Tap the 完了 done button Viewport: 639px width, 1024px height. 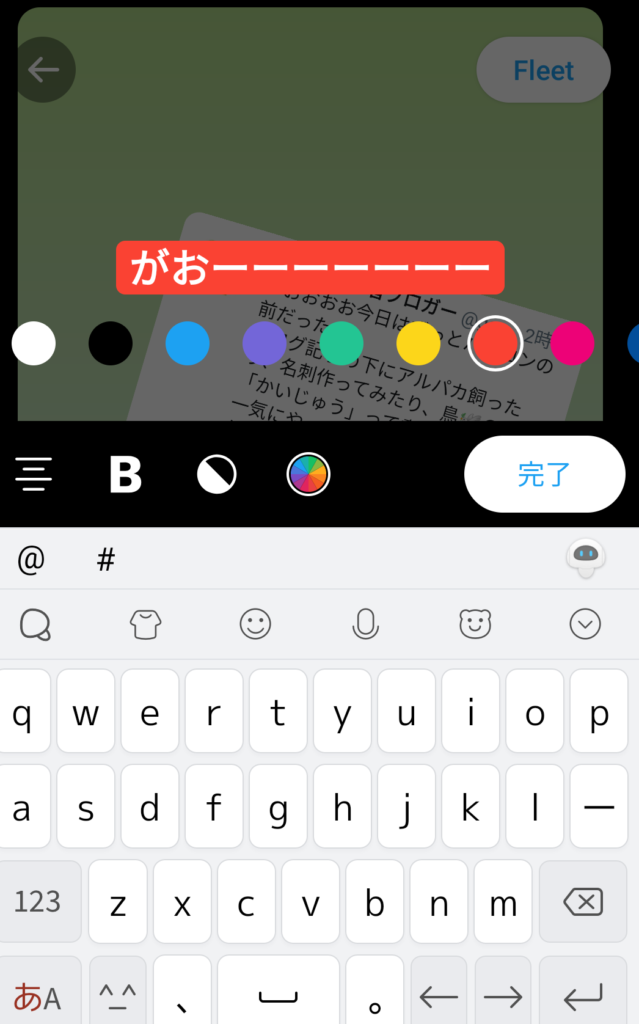[x=544, y=474]
